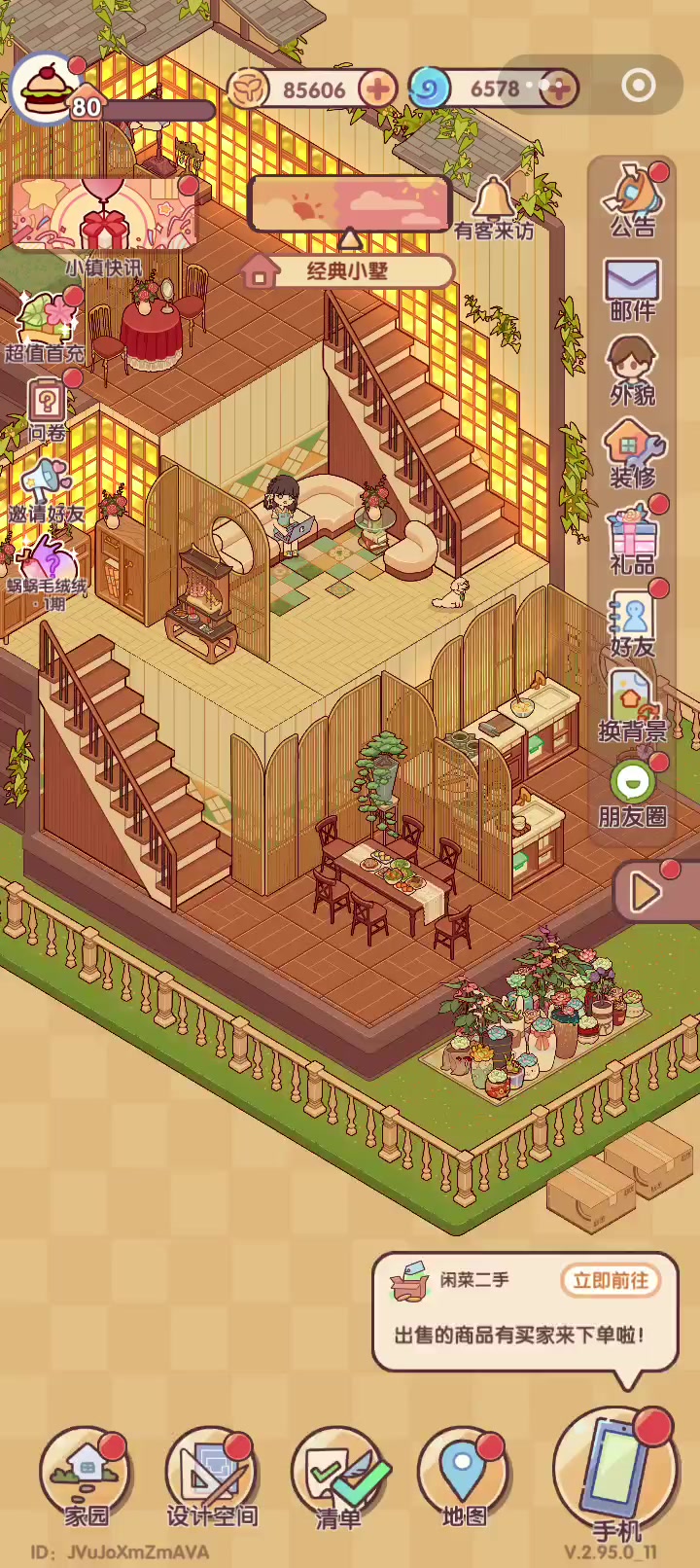700x1568 pixels.
Task: Open the 公告 announcements icon
Action: tap(632, 198)
